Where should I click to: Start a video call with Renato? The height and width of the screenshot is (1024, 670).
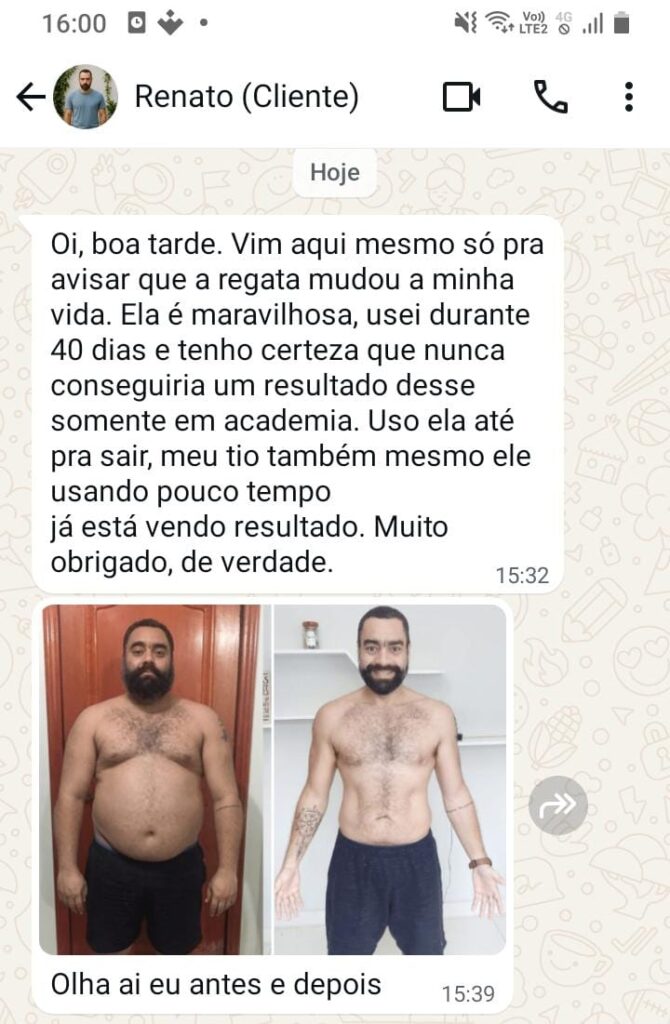click(461, 97)
